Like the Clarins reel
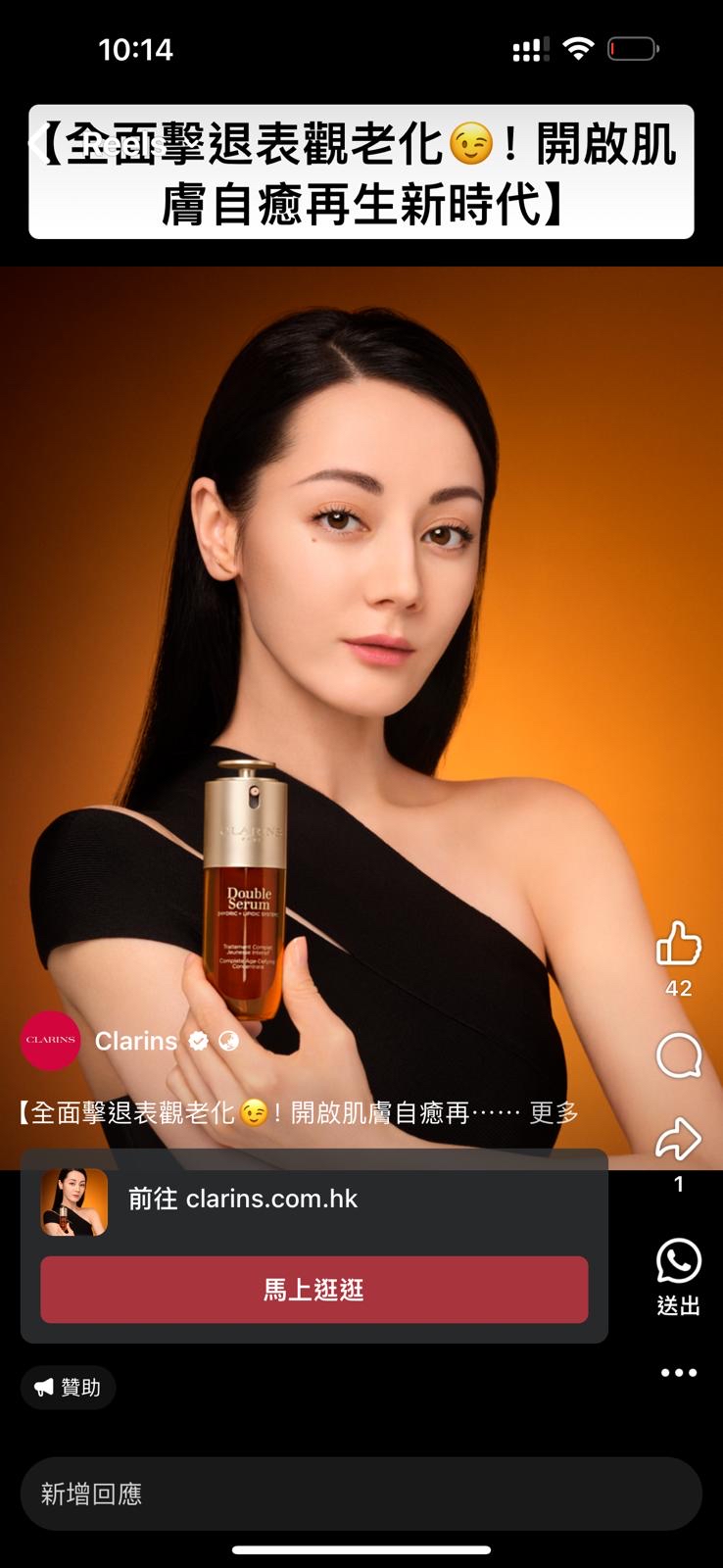This screenshot has width=723, height=1568. point(678,945)
